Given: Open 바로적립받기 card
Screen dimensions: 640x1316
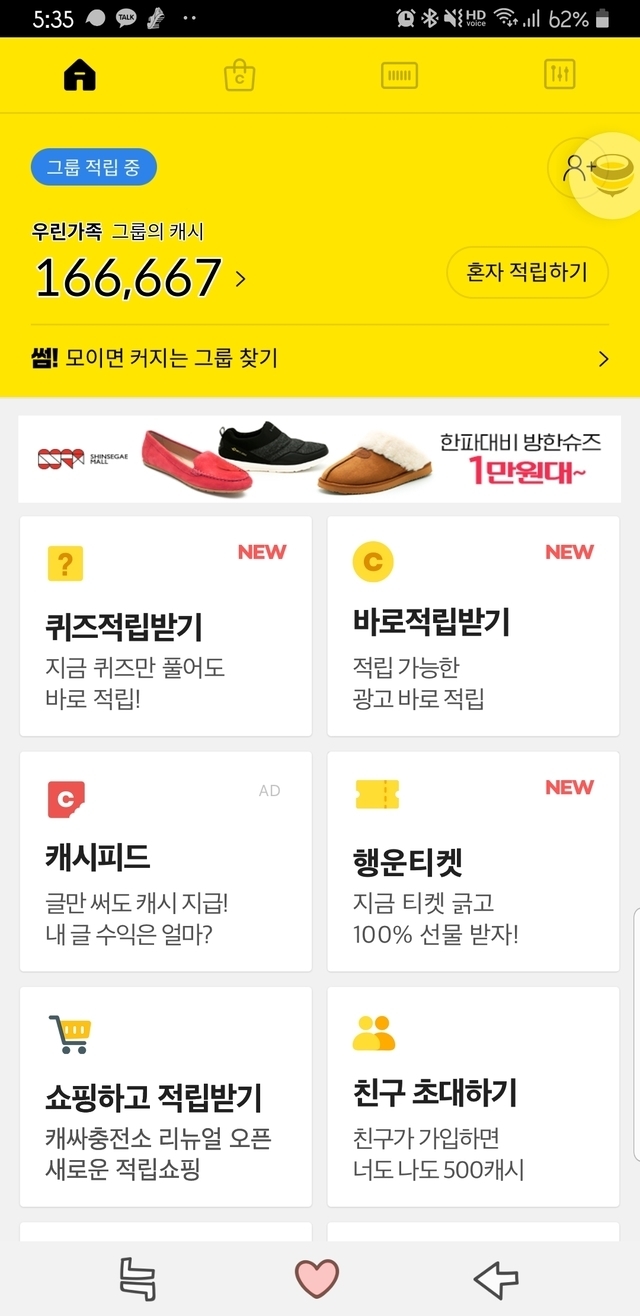Looking at the screenshot, I should (x=473, y=627).
